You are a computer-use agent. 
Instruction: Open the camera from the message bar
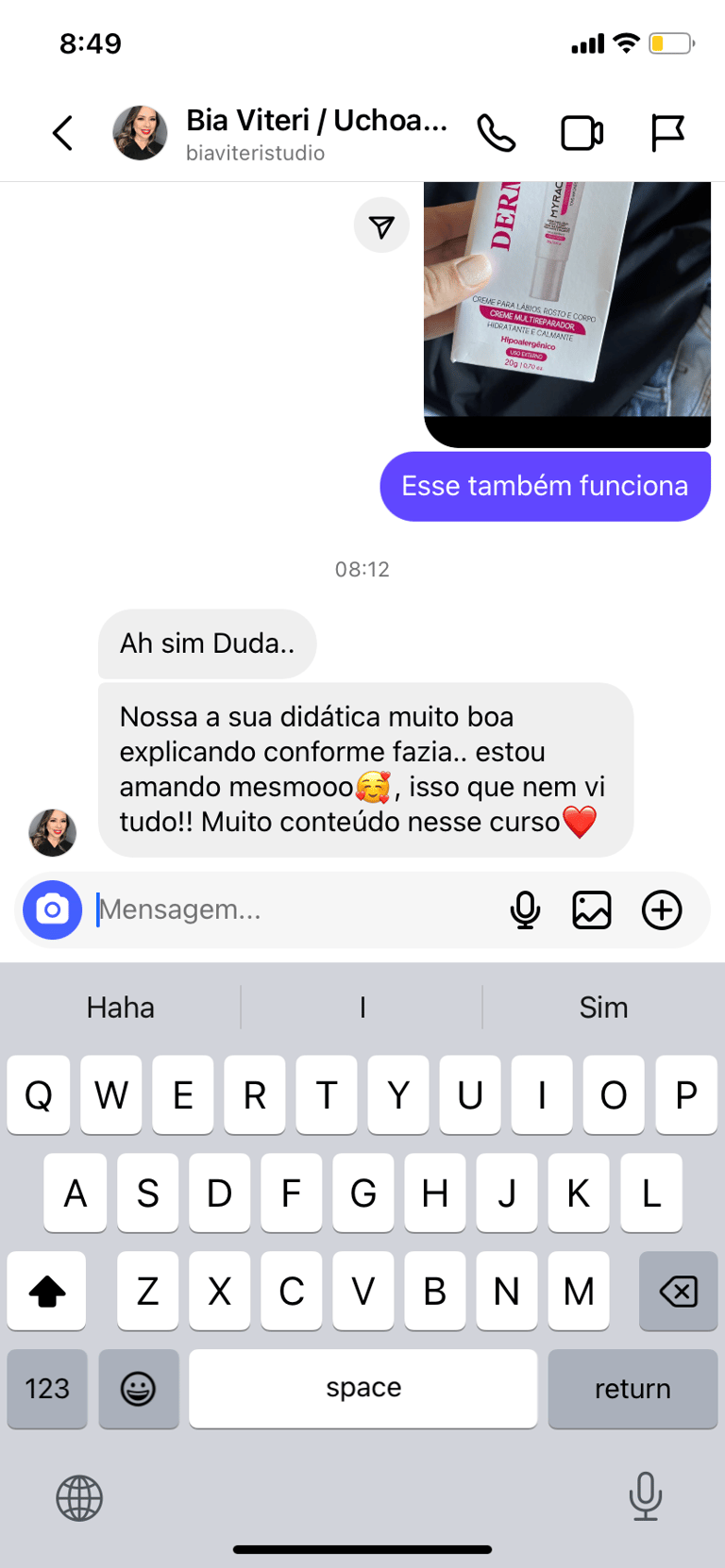[x=53, y=909]
